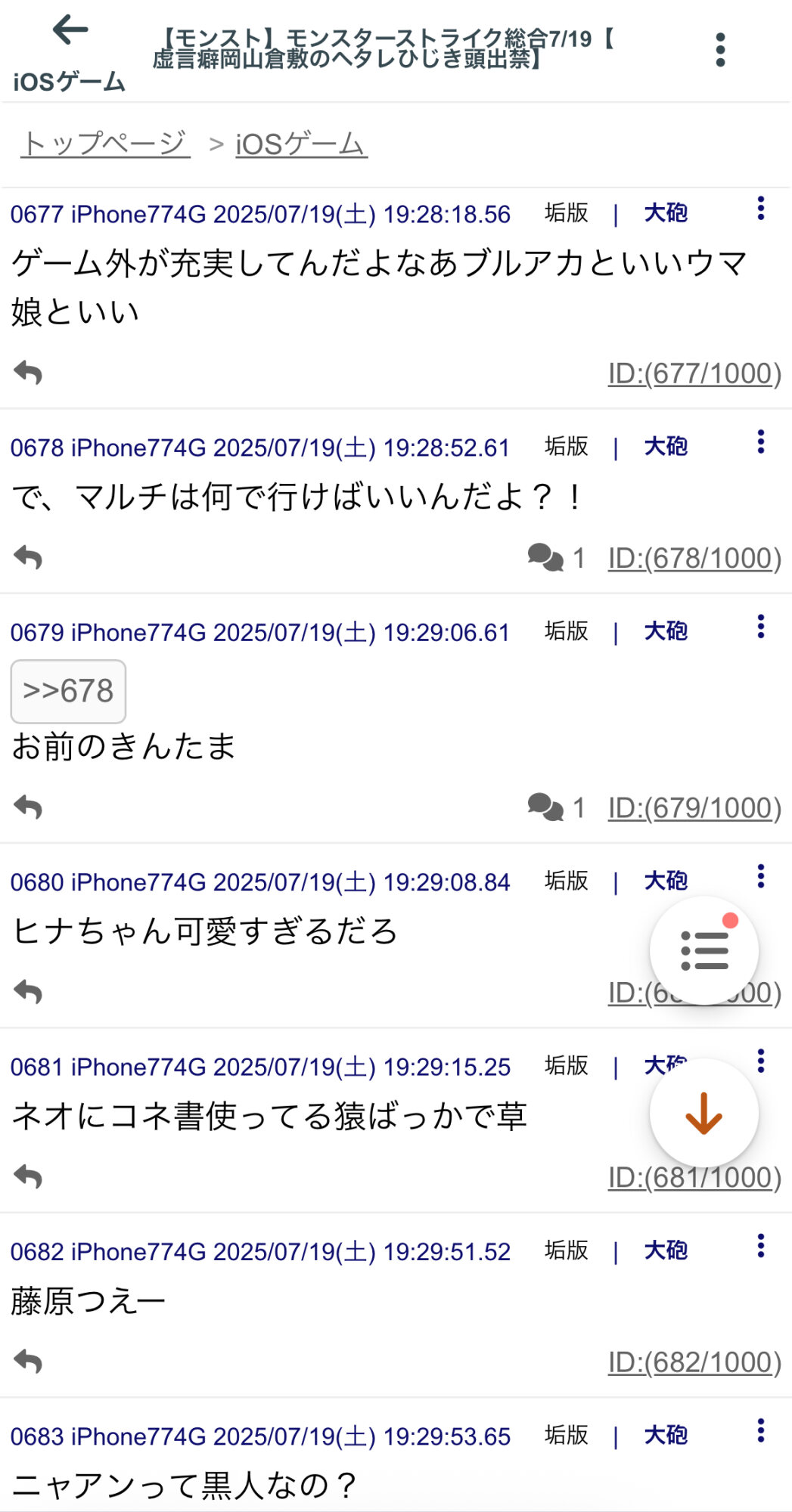
Task: Open options menu for post 0682
Action: (x=760, y=1246)
